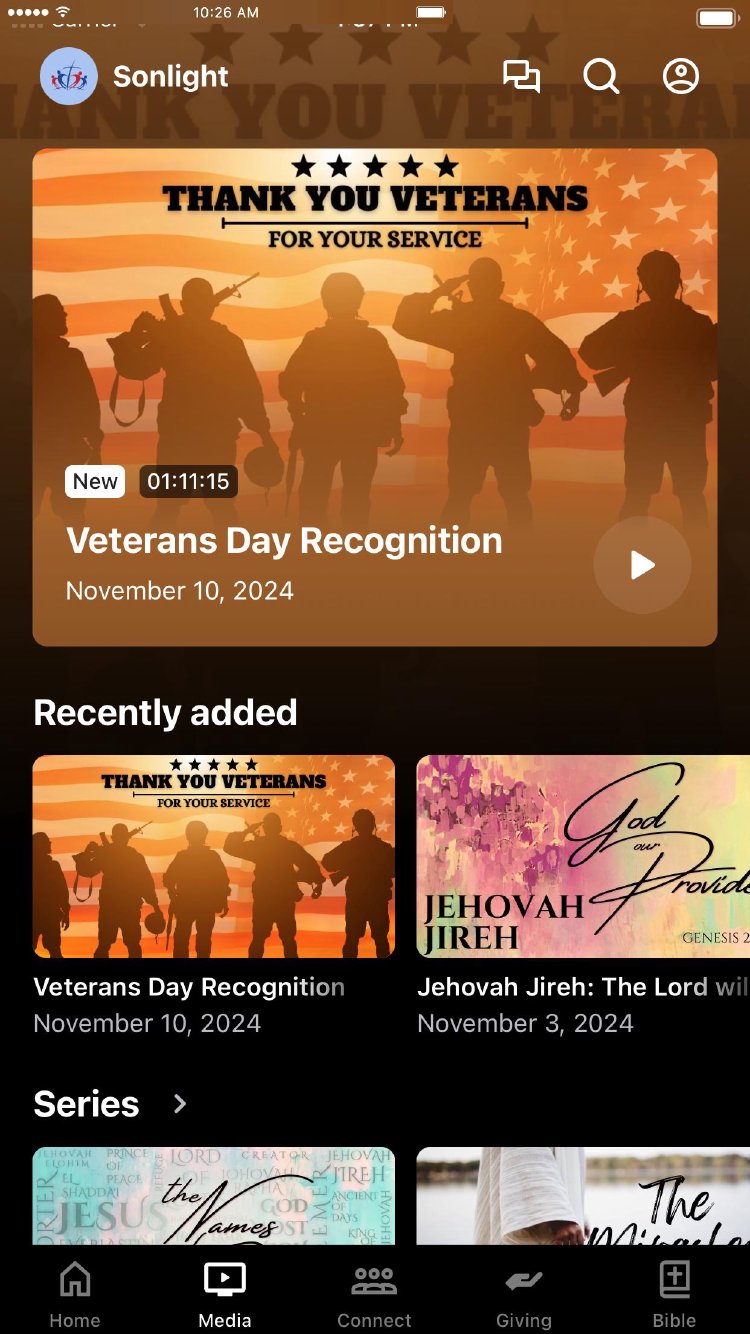
Task: Open the chat messages icon
Action: [x=521, y=76]
